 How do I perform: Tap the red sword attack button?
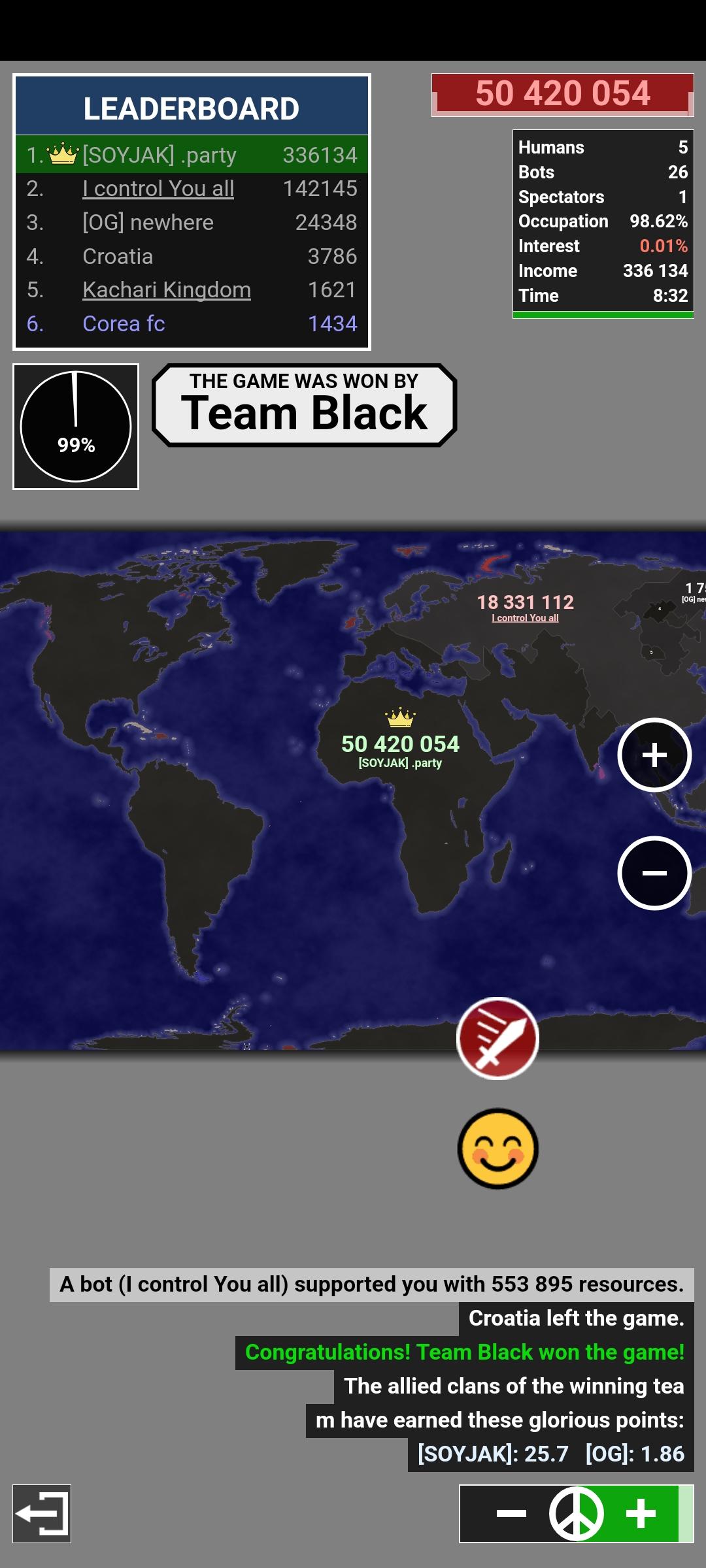(497, 1038)
